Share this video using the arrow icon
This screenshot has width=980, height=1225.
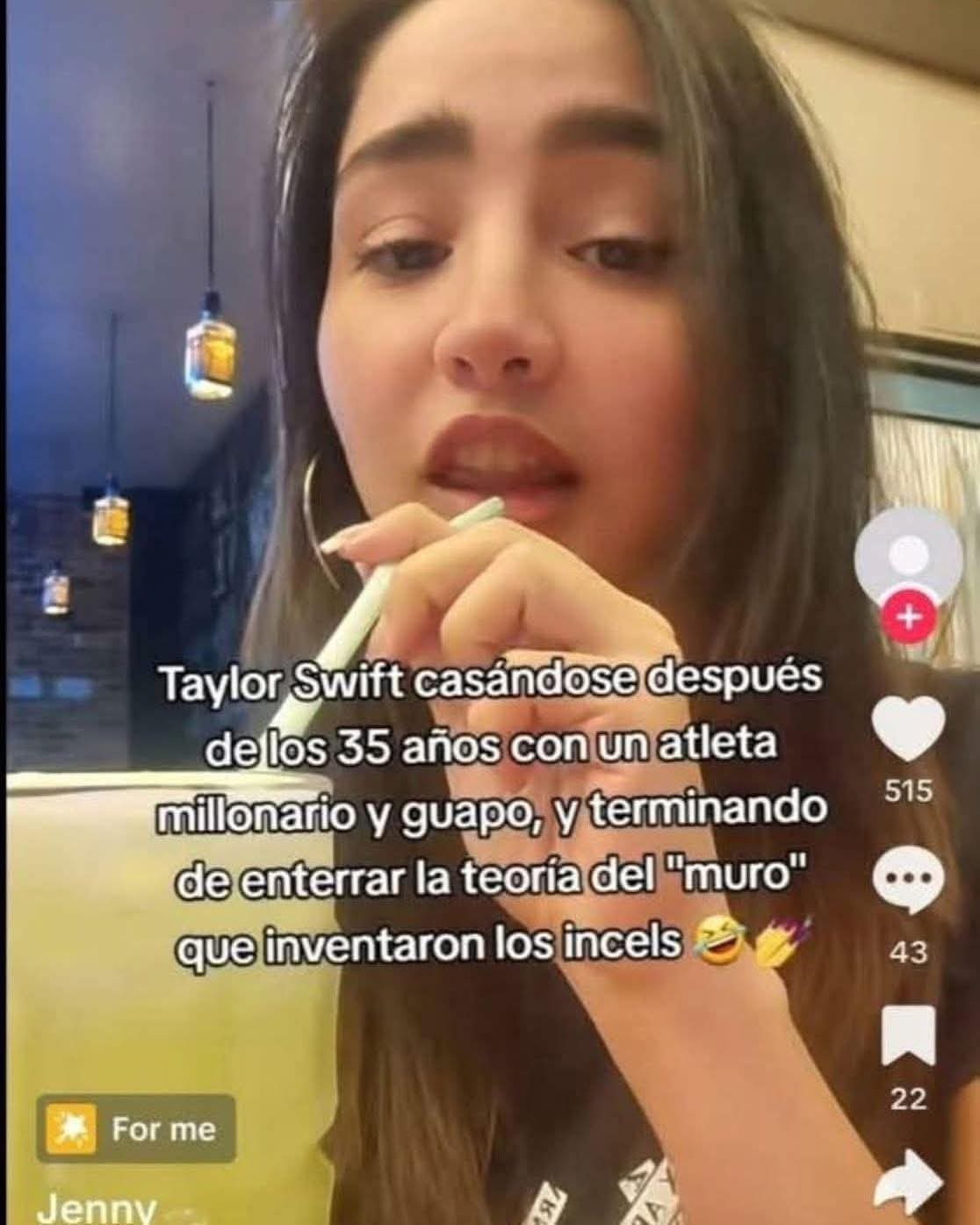(x=910, y=1185)
